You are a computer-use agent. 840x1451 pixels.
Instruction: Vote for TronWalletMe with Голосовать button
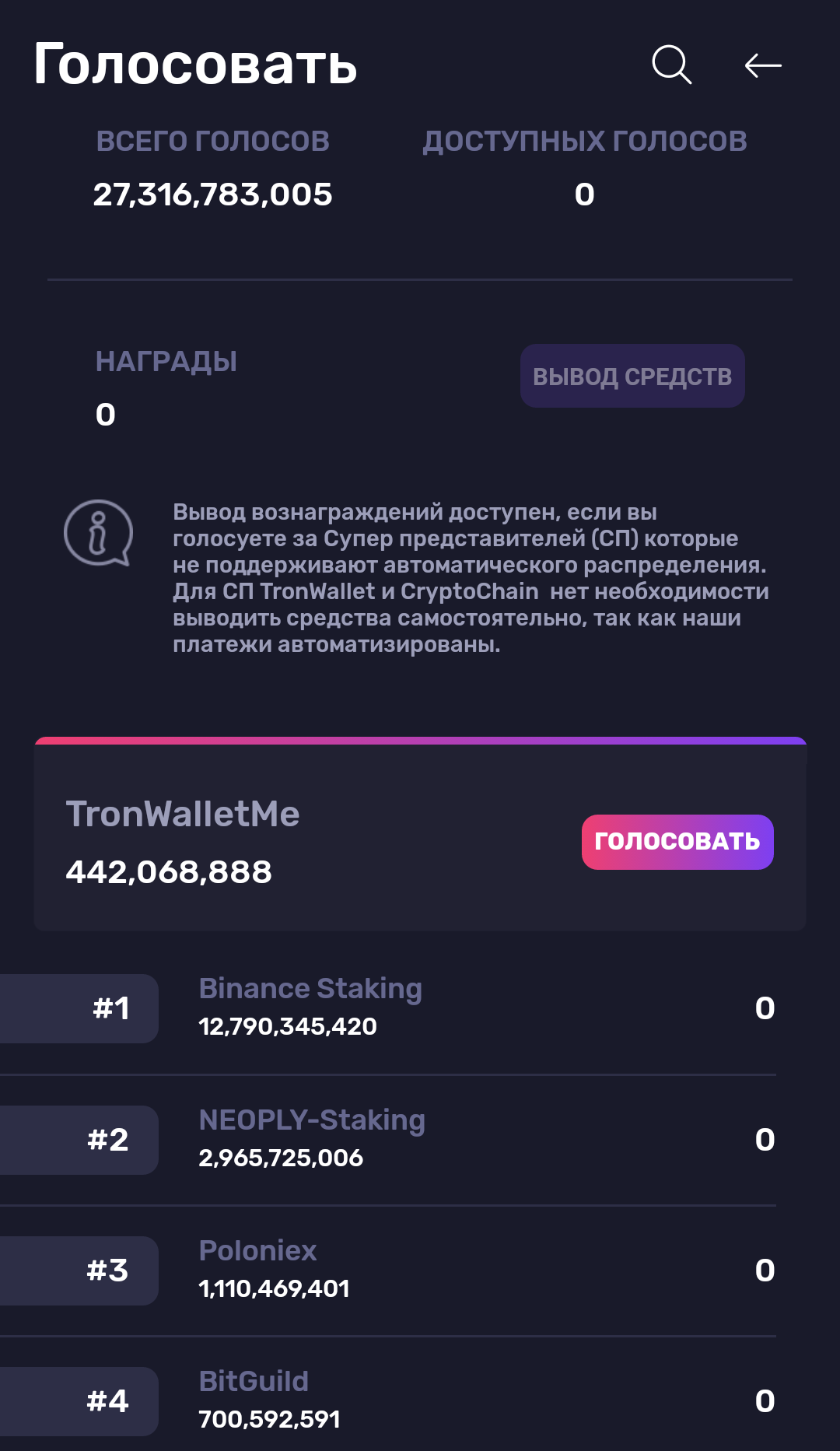click(x=677, y=842)
